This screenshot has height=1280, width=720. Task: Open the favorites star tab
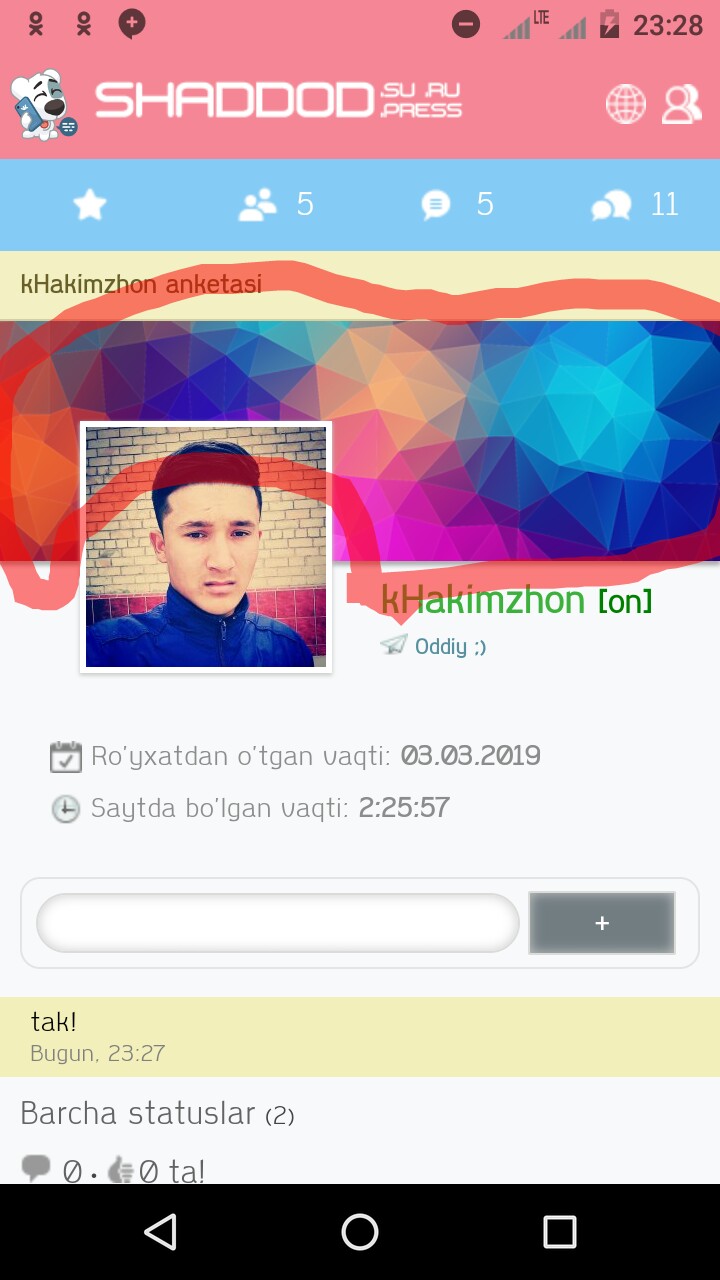click(90, 205)
